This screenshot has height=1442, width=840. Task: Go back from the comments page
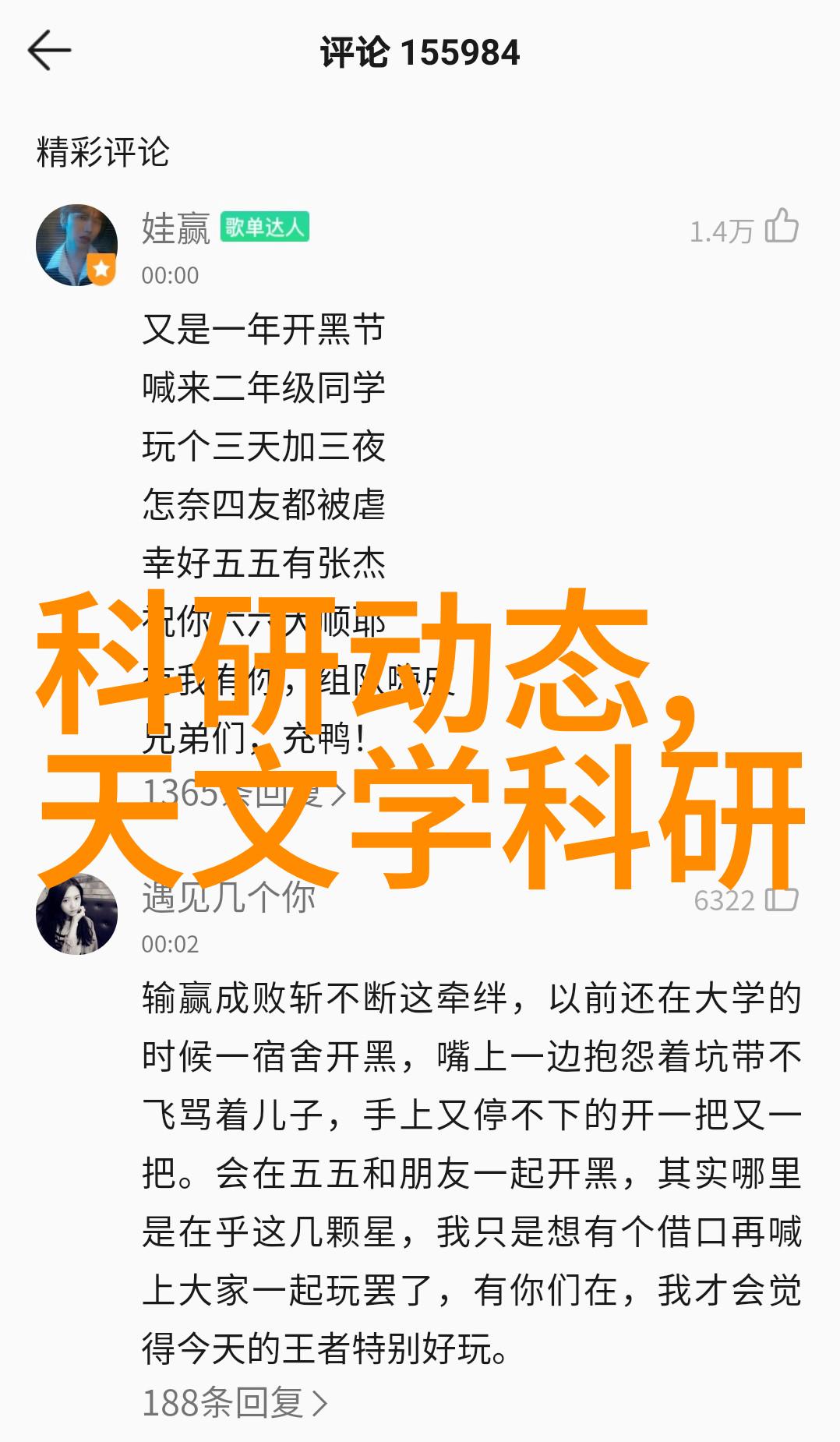click(x=48, y=51)
